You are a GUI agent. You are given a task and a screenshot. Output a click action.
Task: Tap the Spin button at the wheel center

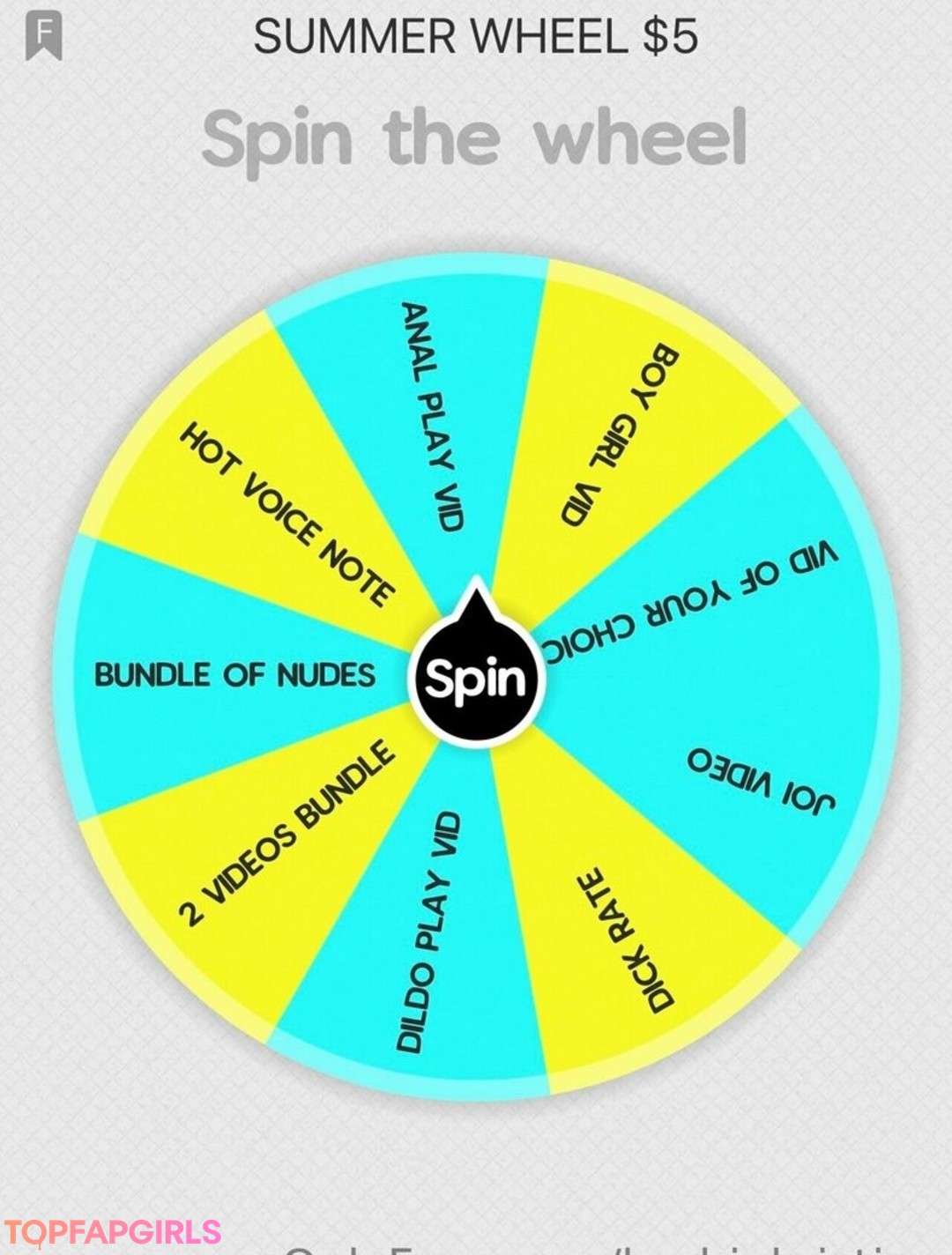(476, 679)
